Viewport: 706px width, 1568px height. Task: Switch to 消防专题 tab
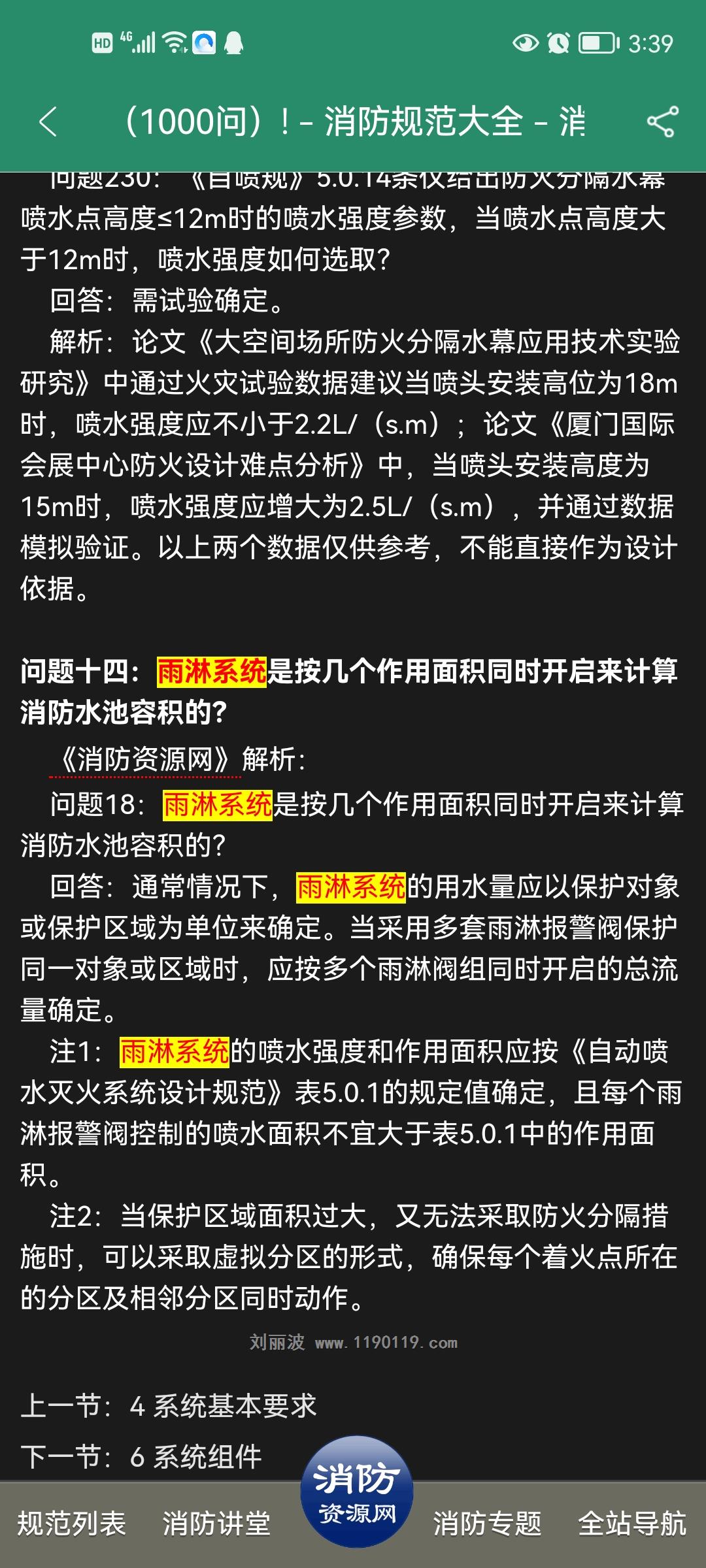point(487,1524)
